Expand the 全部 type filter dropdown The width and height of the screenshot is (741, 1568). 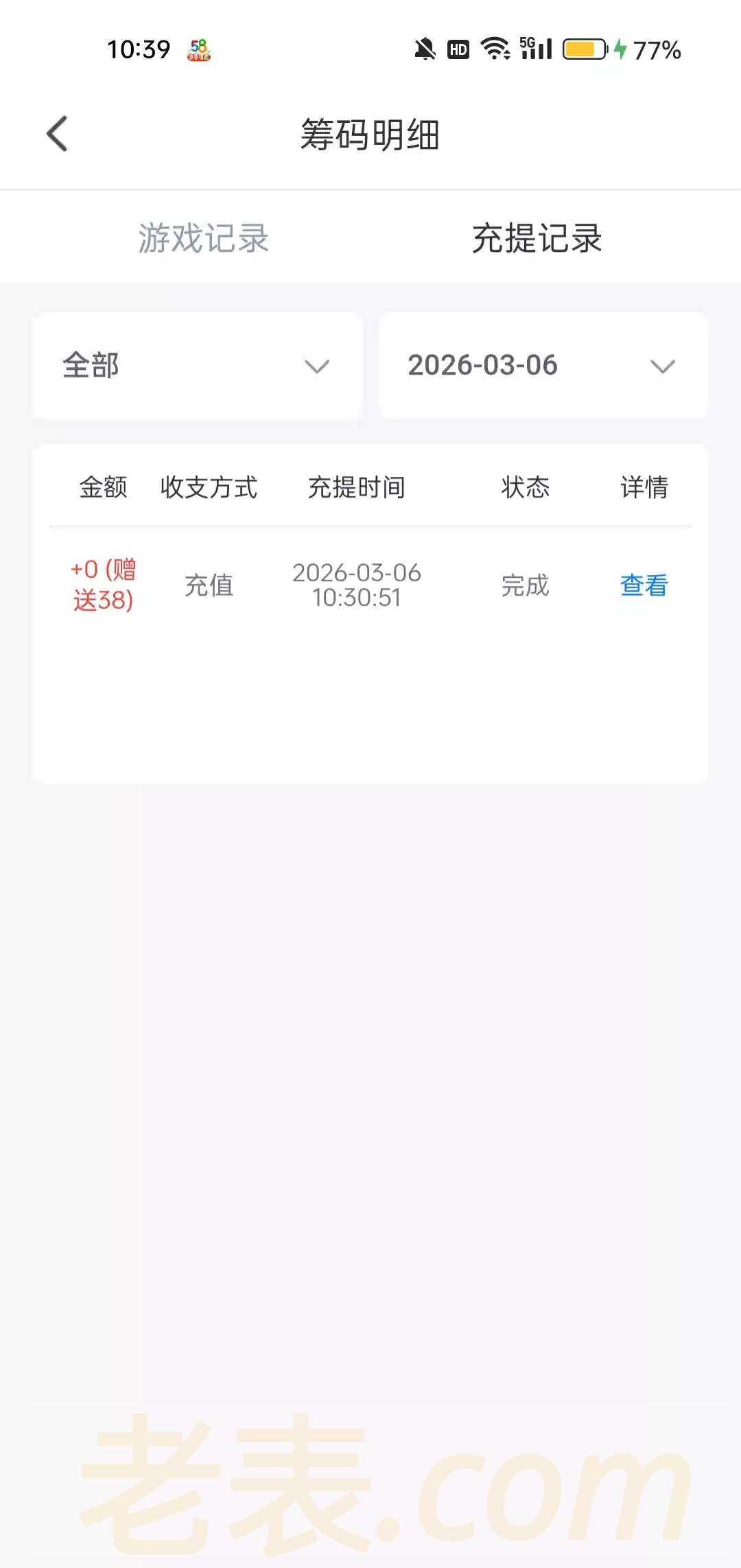click(198, 366)
